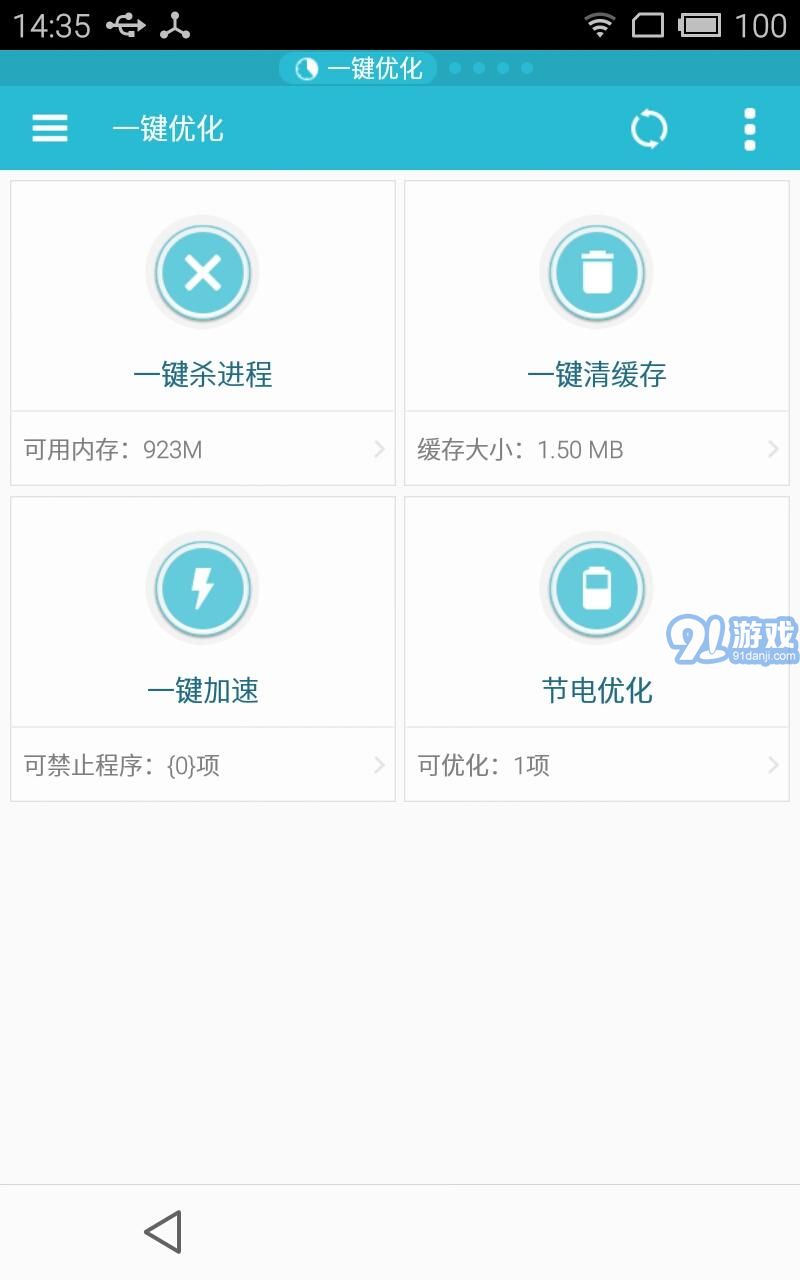Launch 一键加速 speed boost
This screenshot has width=800, height=1280.
click(203, 612)
